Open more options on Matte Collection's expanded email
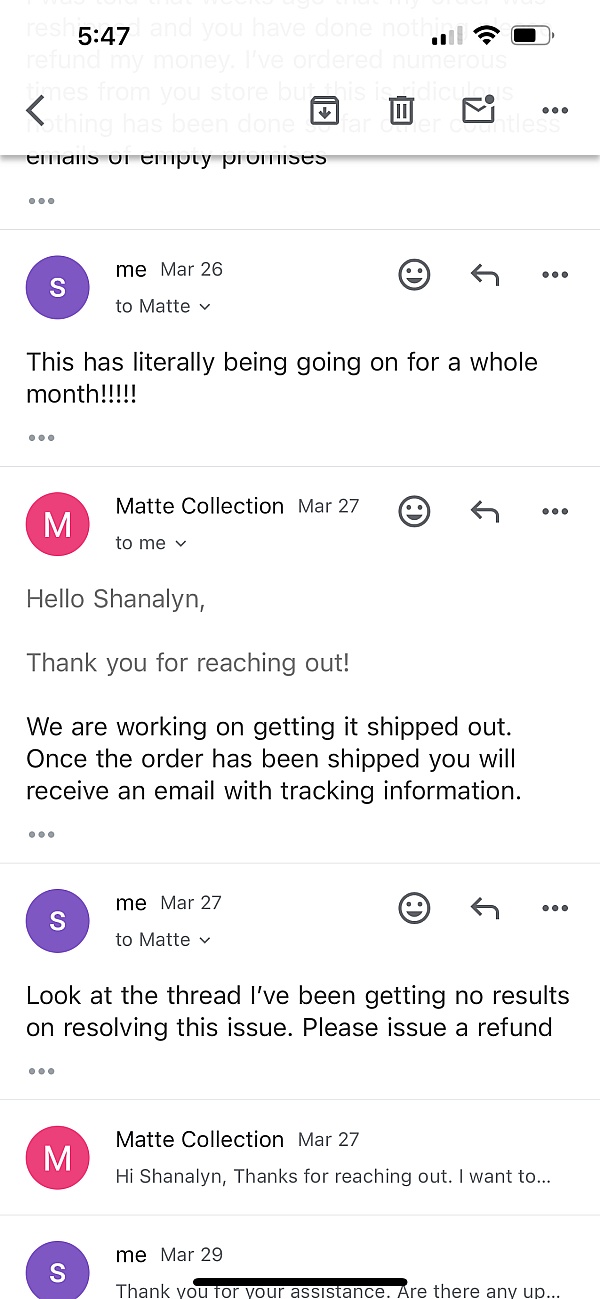 pyautogui.click(x=555, y=512)
